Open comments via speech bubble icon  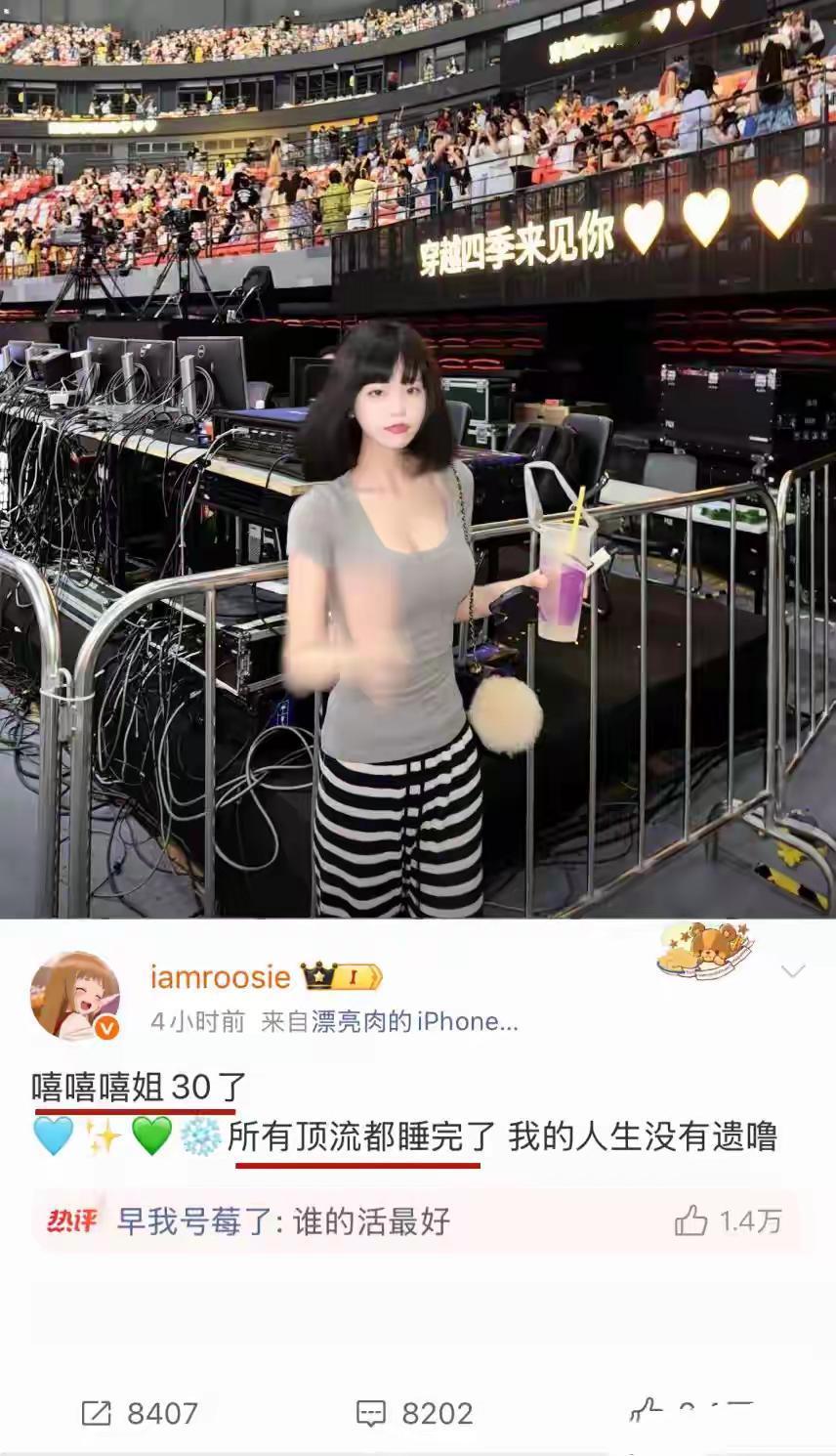pos(371,1411)
